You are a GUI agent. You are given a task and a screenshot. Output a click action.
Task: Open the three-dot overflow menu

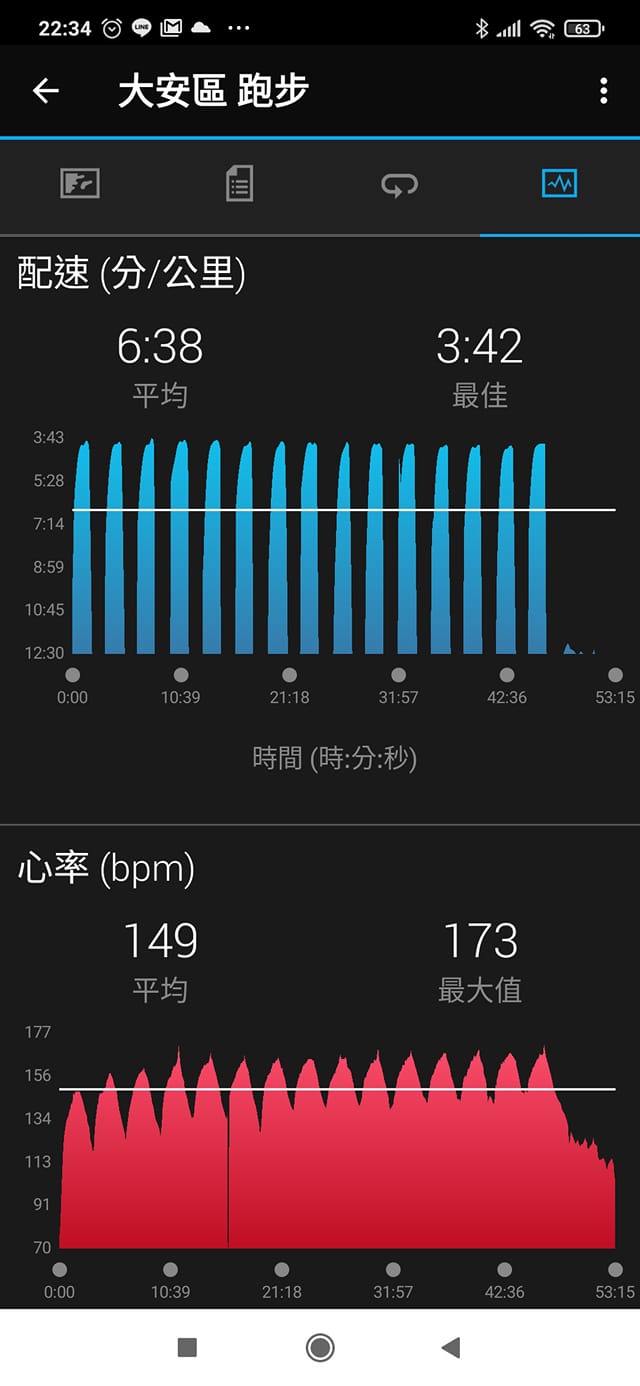(603, 91)
